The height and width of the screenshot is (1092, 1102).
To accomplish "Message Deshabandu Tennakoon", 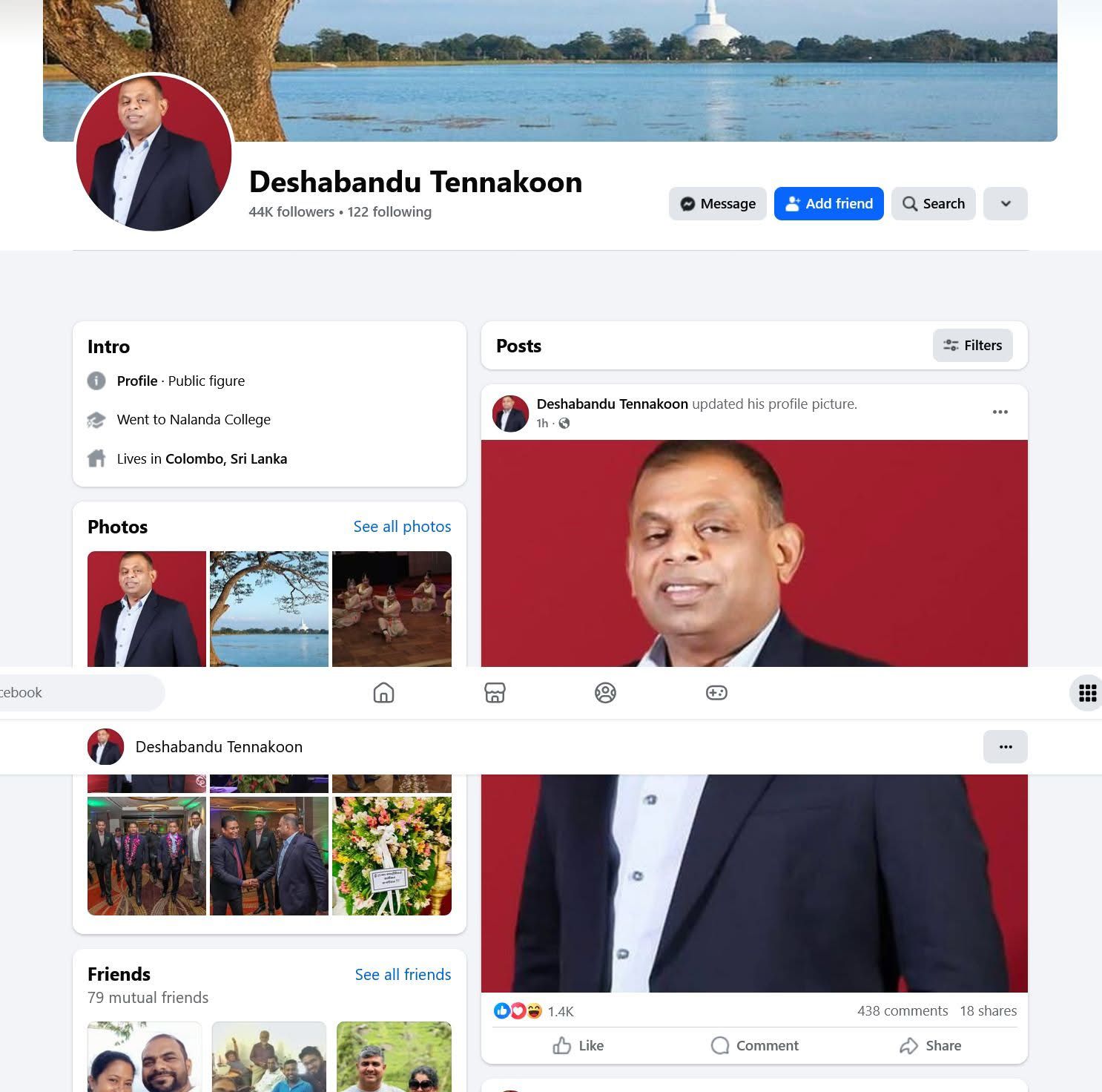I will [717, 203].
